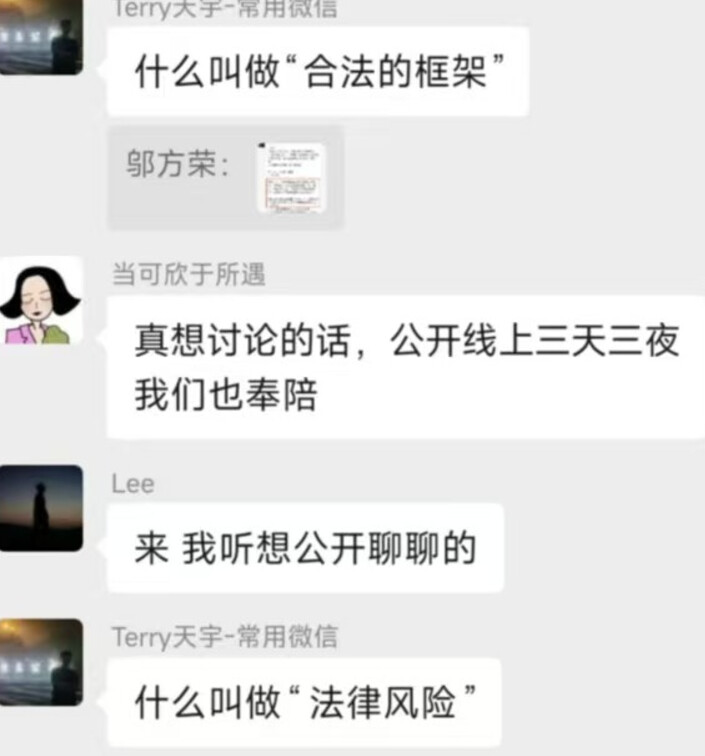
Task: Tap Terry天宇's avatar beside the 合法的框架 message
Action: (x=41, y=36)
